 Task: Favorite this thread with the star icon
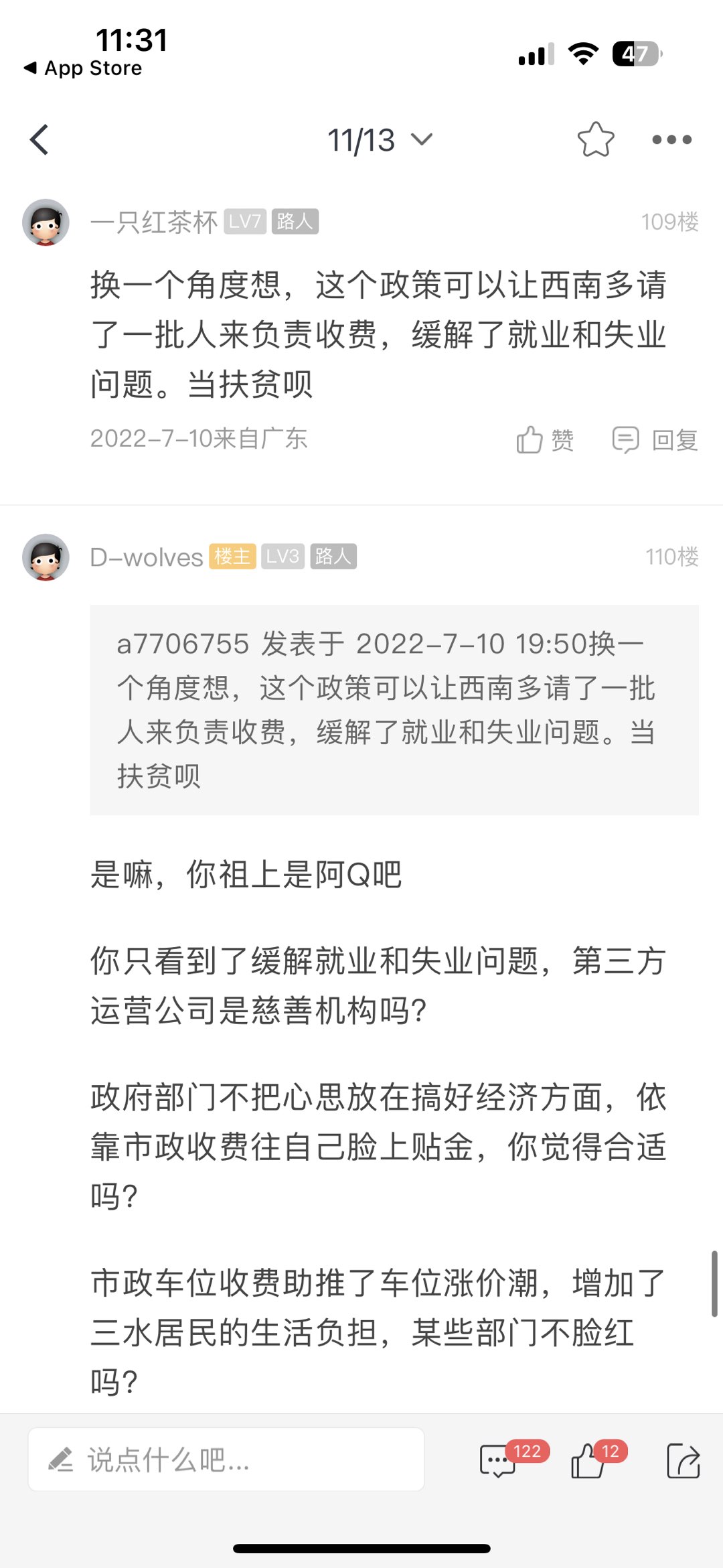[595, 140]
